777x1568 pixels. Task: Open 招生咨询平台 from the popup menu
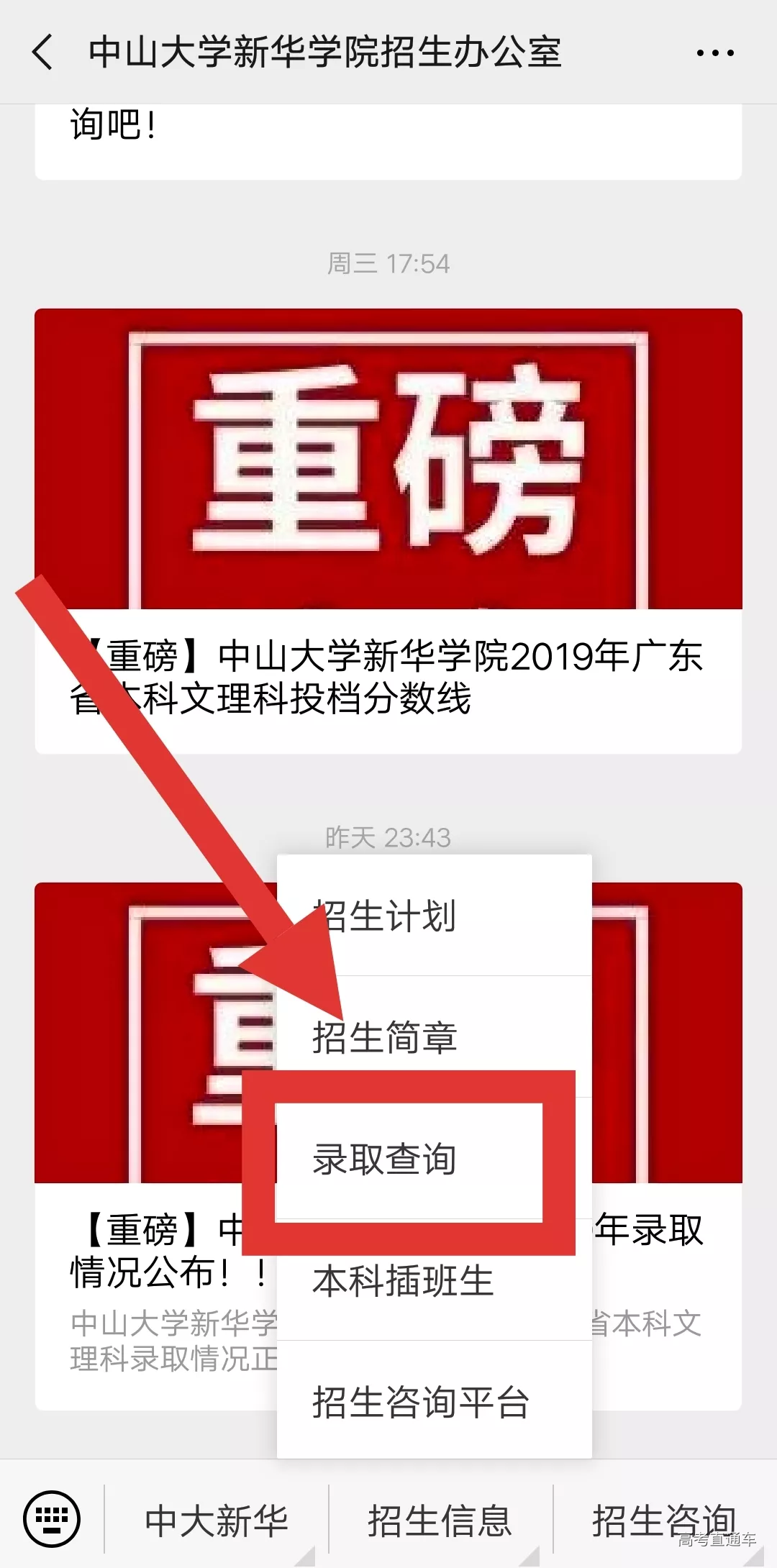(x=434, y=1401)
